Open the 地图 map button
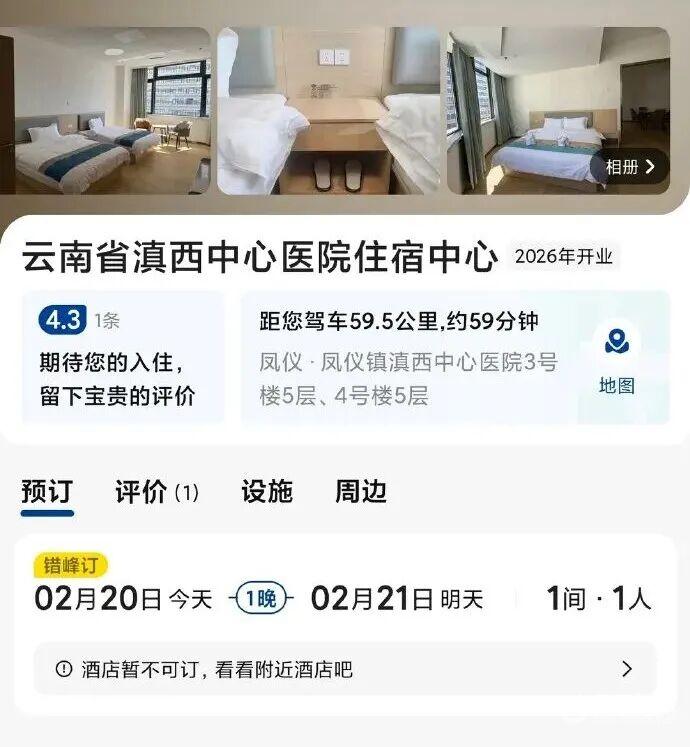The height and width of the screenshot is (747, 690). 617,358
